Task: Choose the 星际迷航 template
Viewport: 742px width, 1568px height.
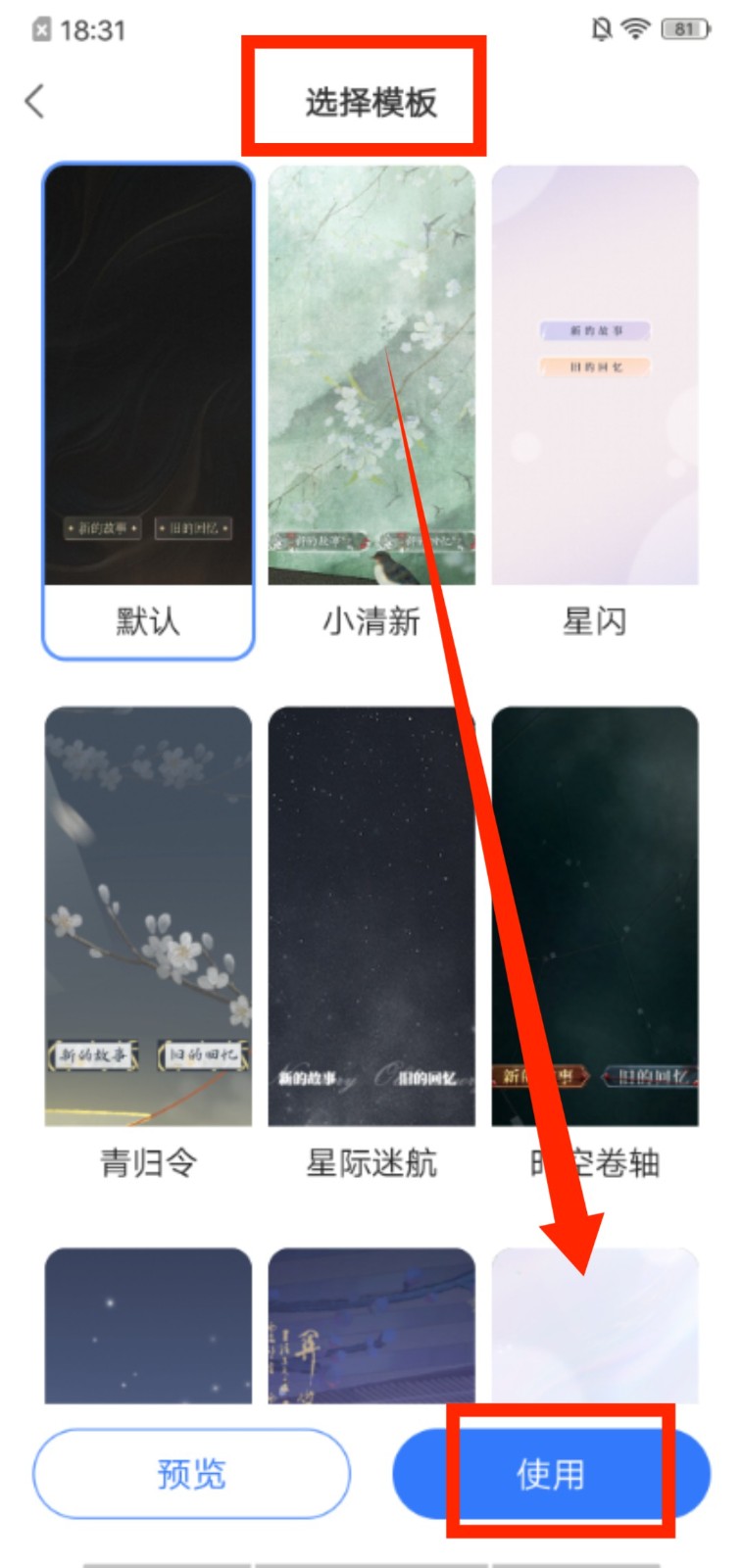Action: (371, 941)
